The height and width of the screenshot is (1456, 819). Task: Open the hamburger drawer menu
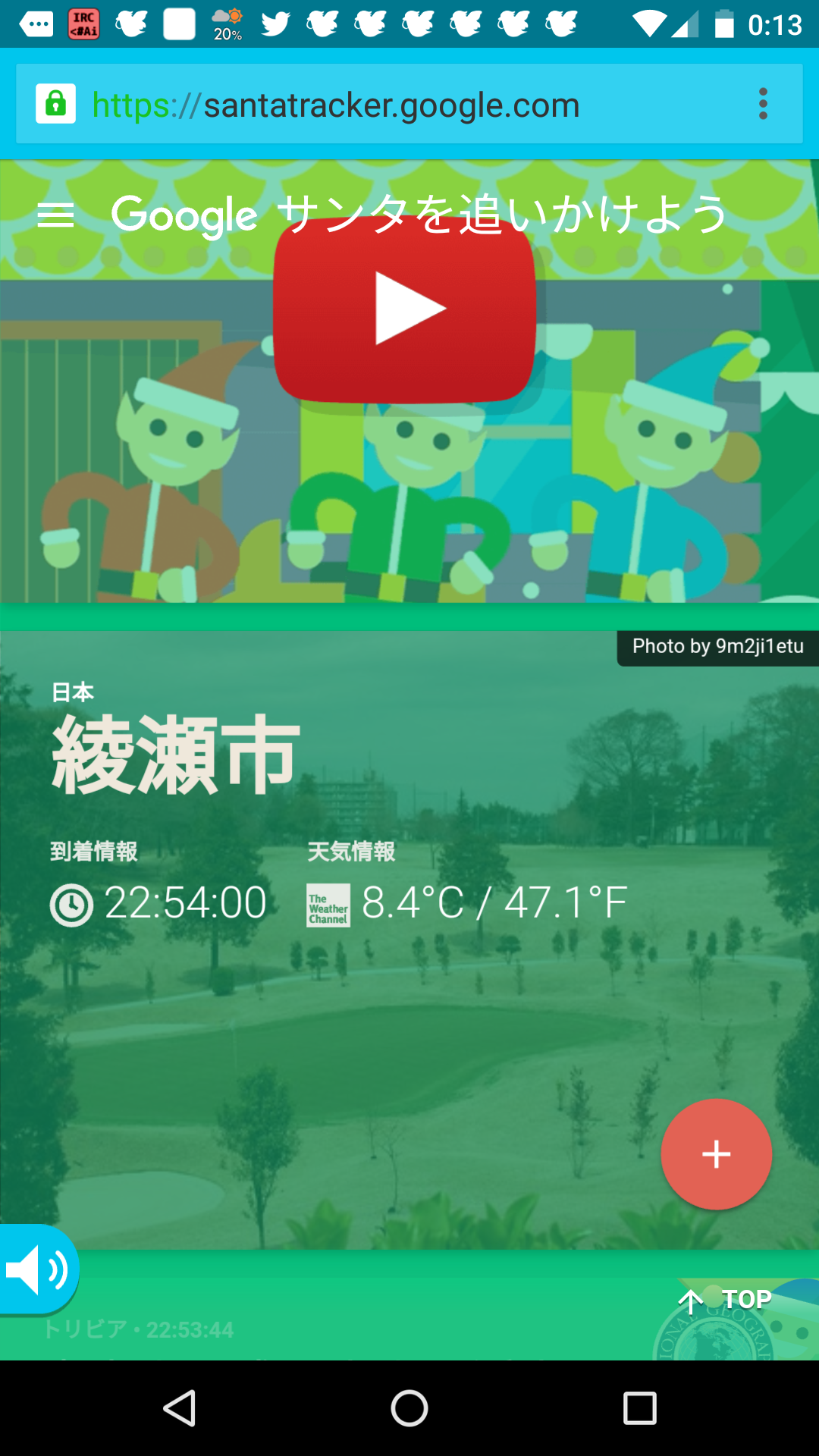pos(55,215)
